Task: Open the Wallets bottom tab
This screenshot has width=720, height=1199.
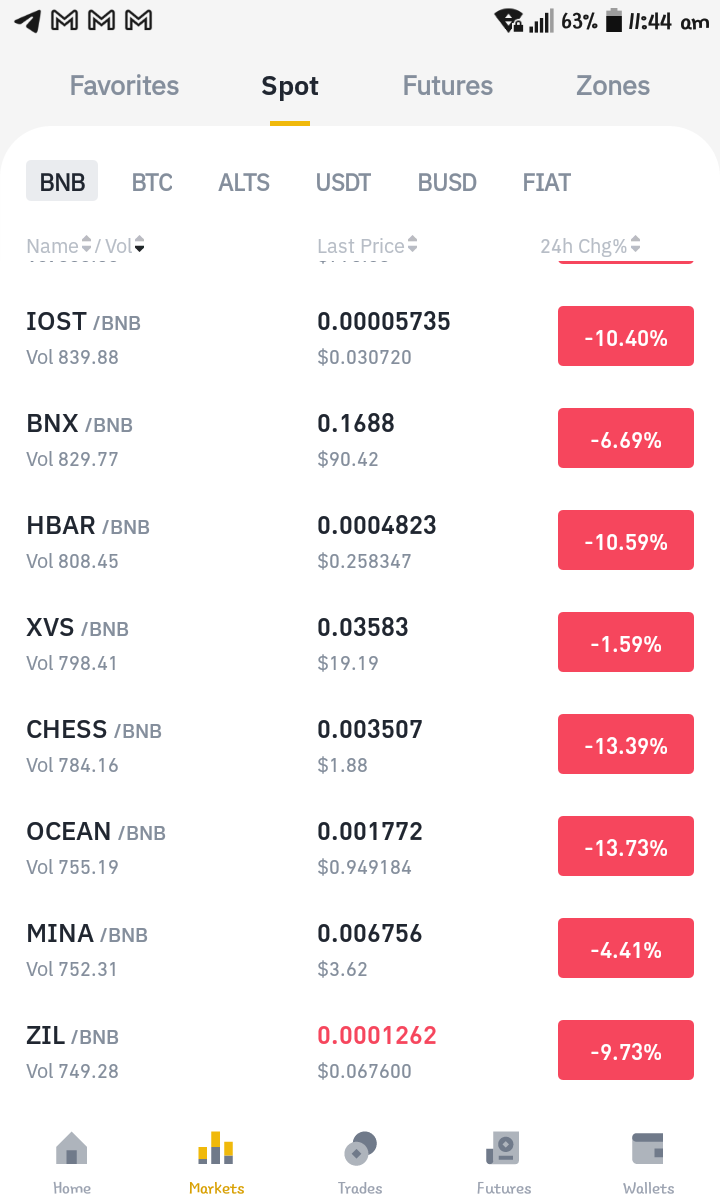Action: [648, 1162]
